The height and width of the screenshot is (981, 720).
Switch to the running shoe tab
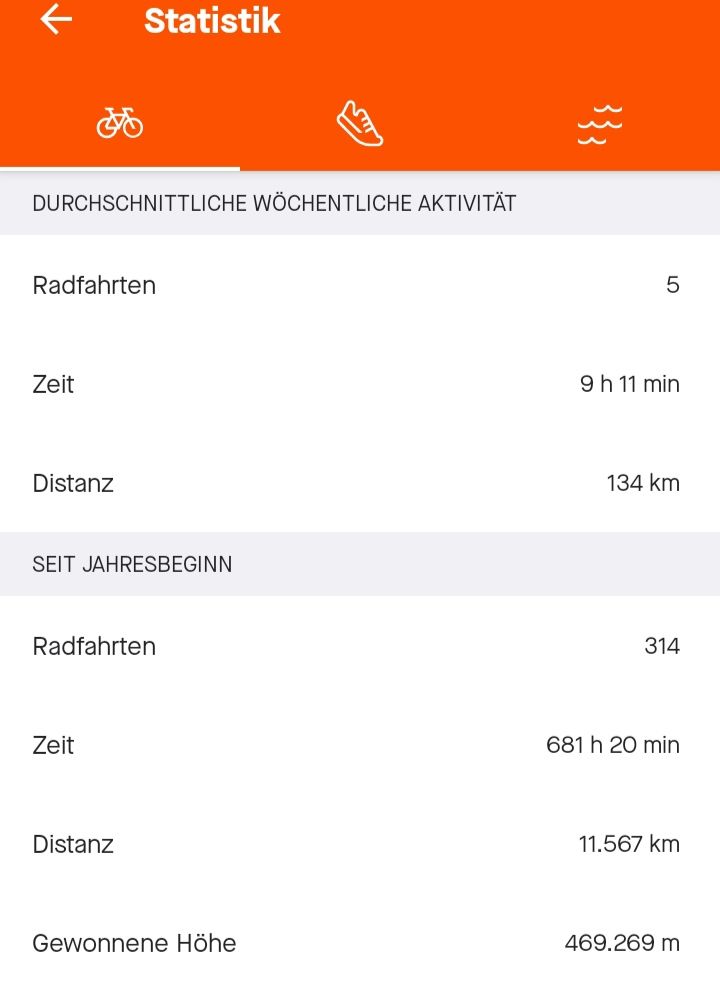[x=360, y=124]
